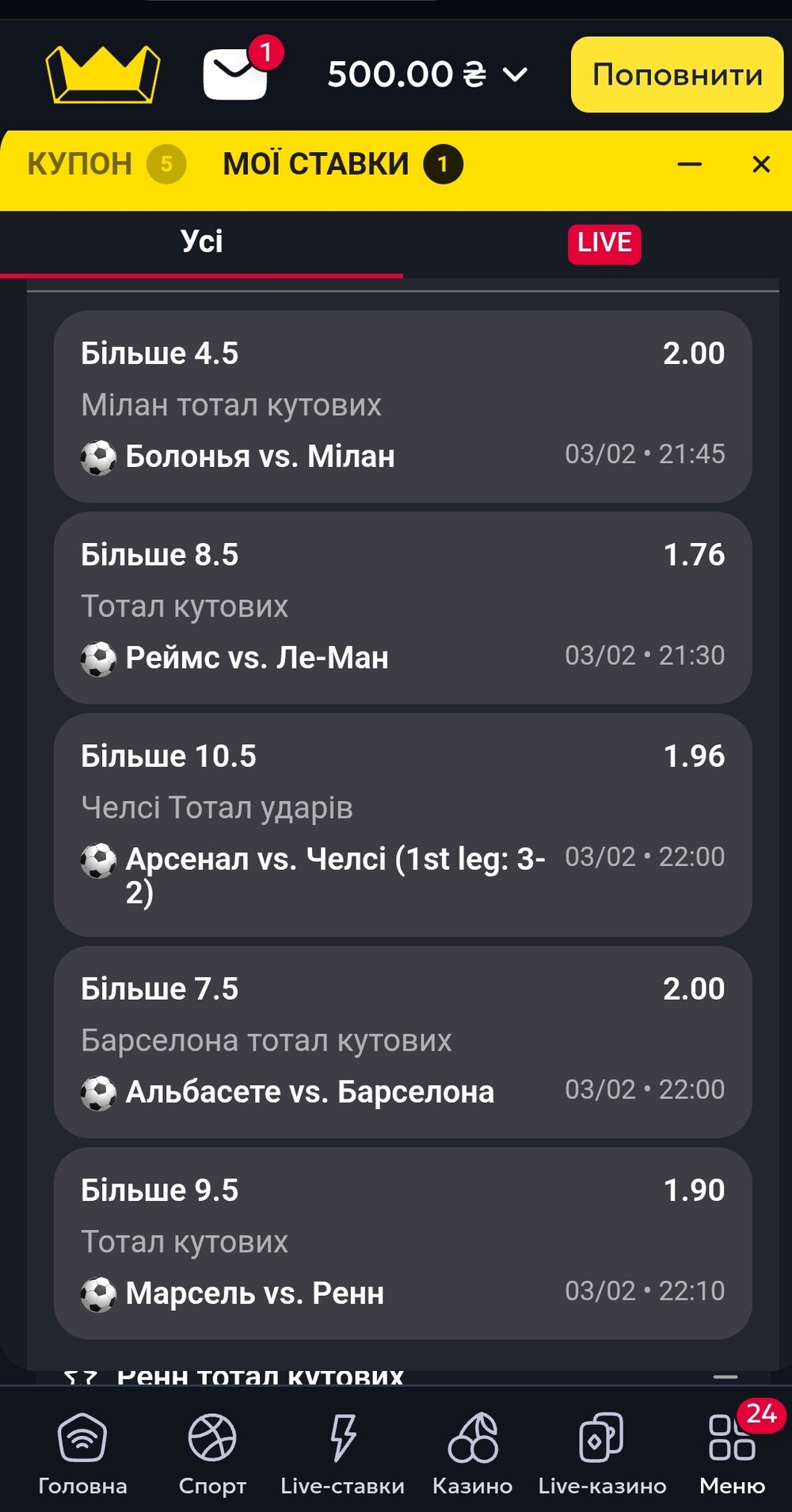Open the Марсель vs. Ренн bet card
792x1512 pixels.
tap(402, 1243)
